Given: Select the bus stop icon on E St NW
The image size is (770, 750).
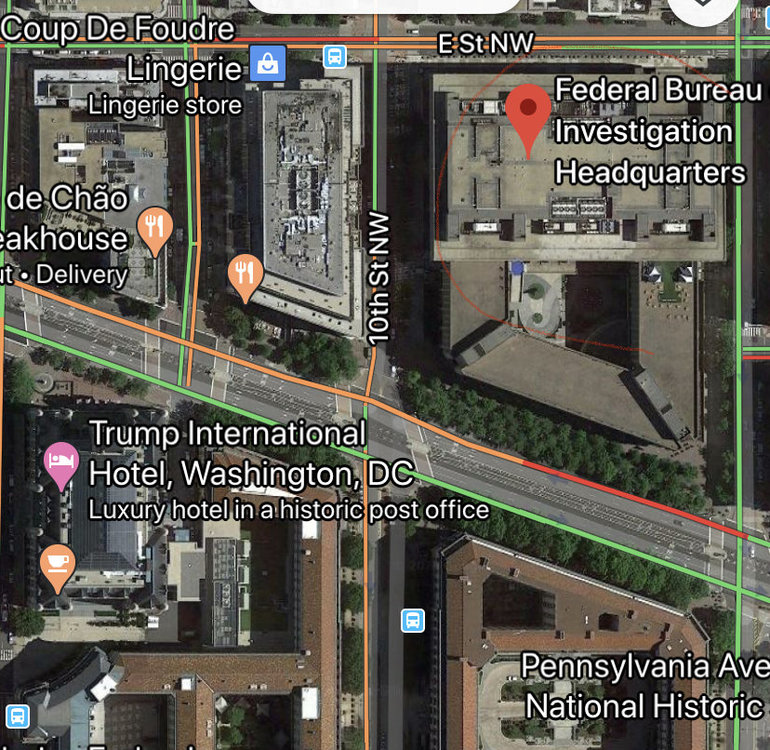Looking at the screenshot, I should click(335, 56).
